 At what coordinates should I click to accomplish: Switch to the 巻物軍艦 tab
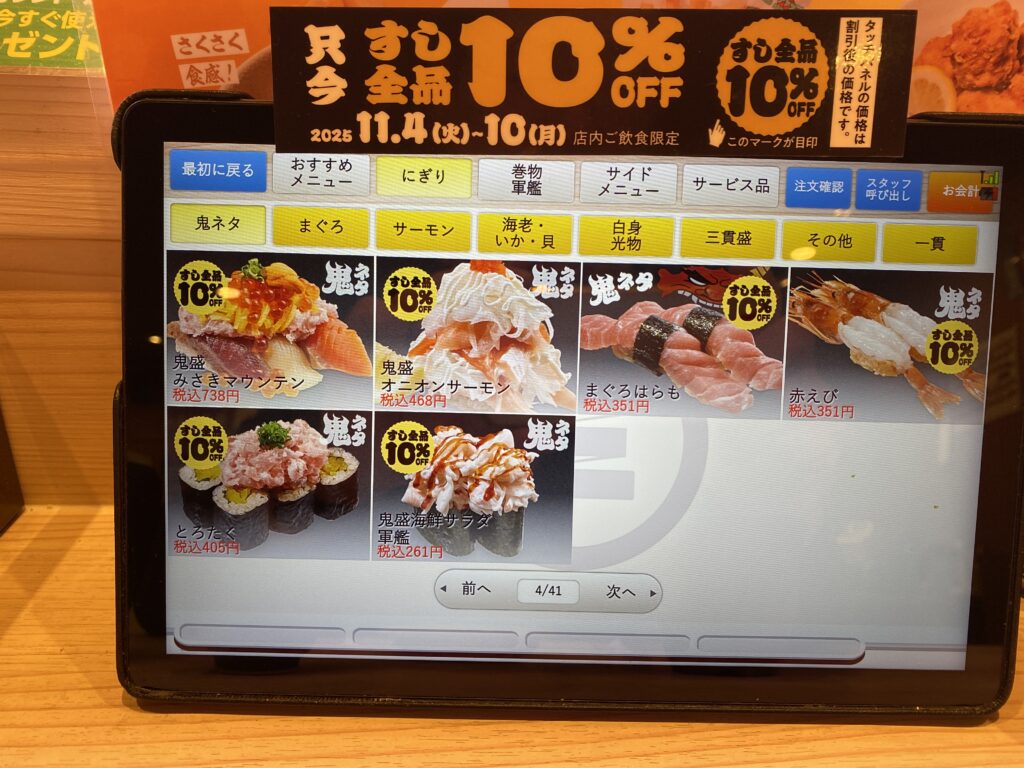point(526,181)
